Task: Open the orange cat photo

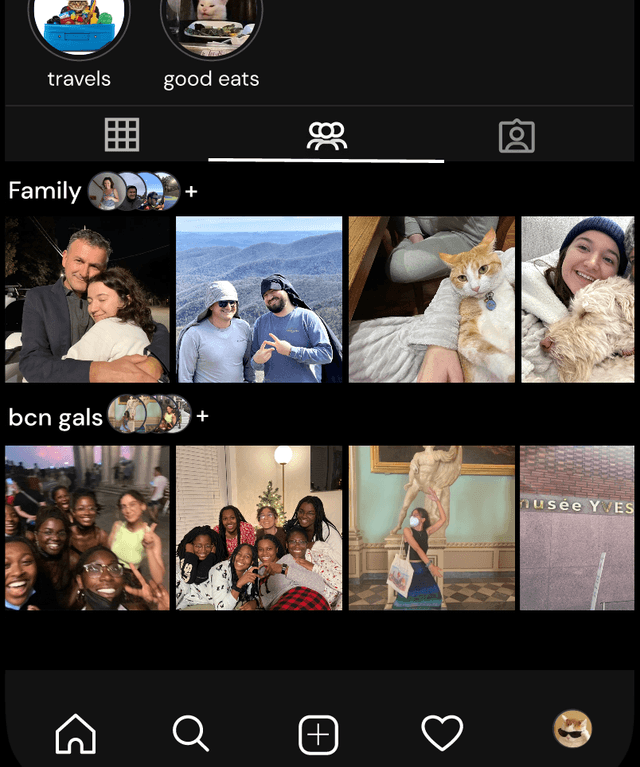Action: tap(431, 300)
